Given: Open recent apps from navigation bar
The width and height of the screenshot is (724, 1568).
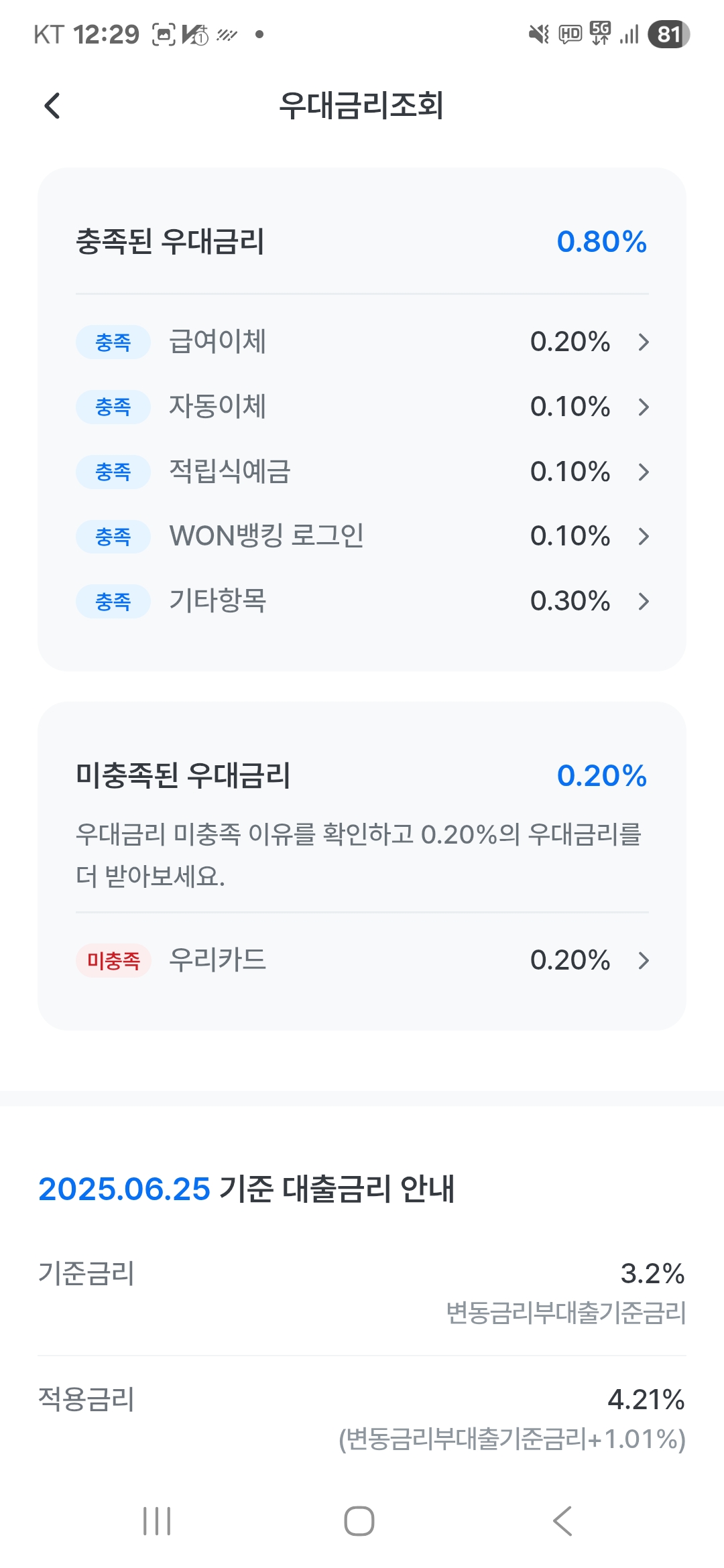Looking at the screenshot, I should pyautogui.click(x=157, y=1521).
